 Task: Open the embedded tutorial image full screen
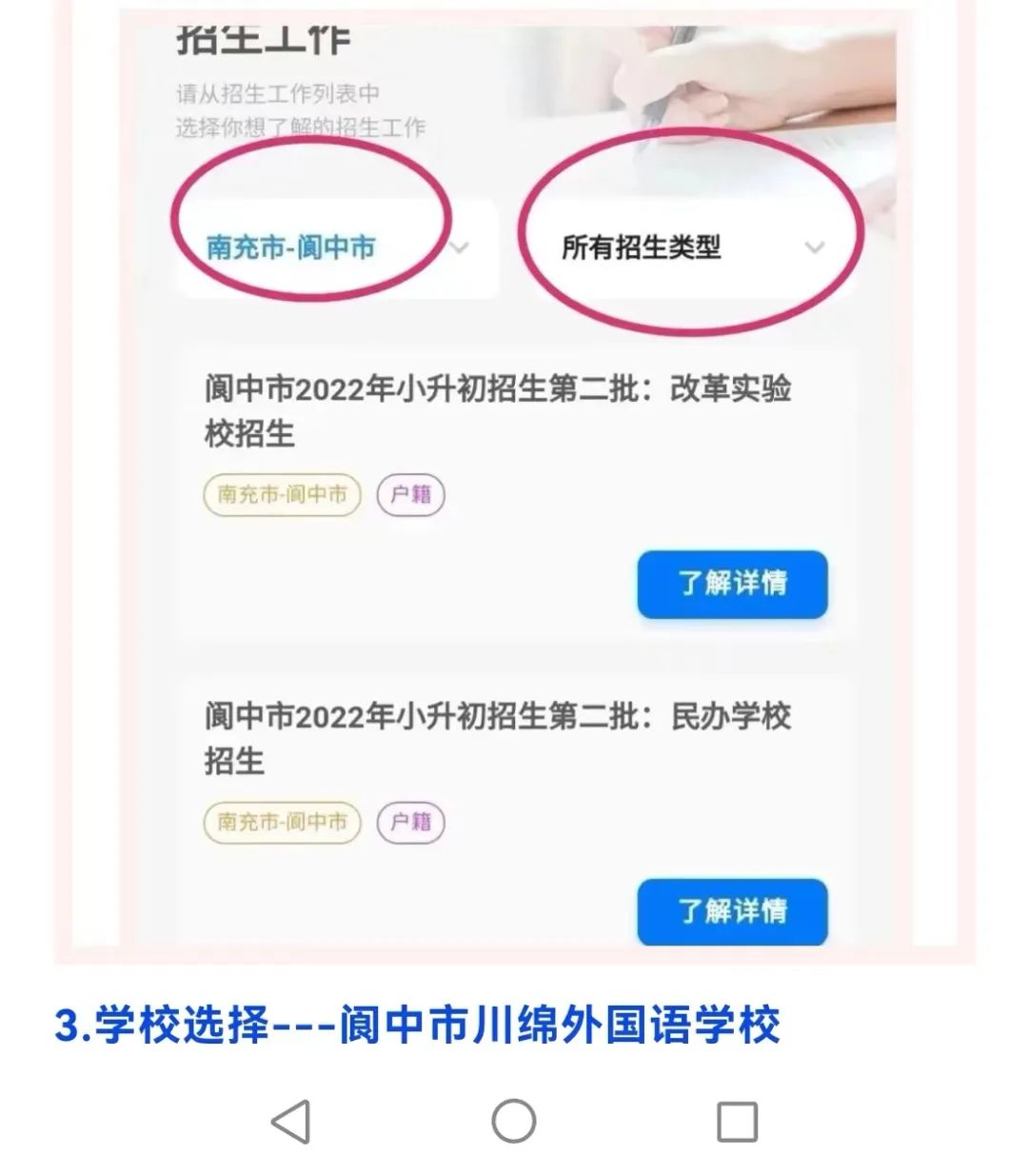[514, 476]
